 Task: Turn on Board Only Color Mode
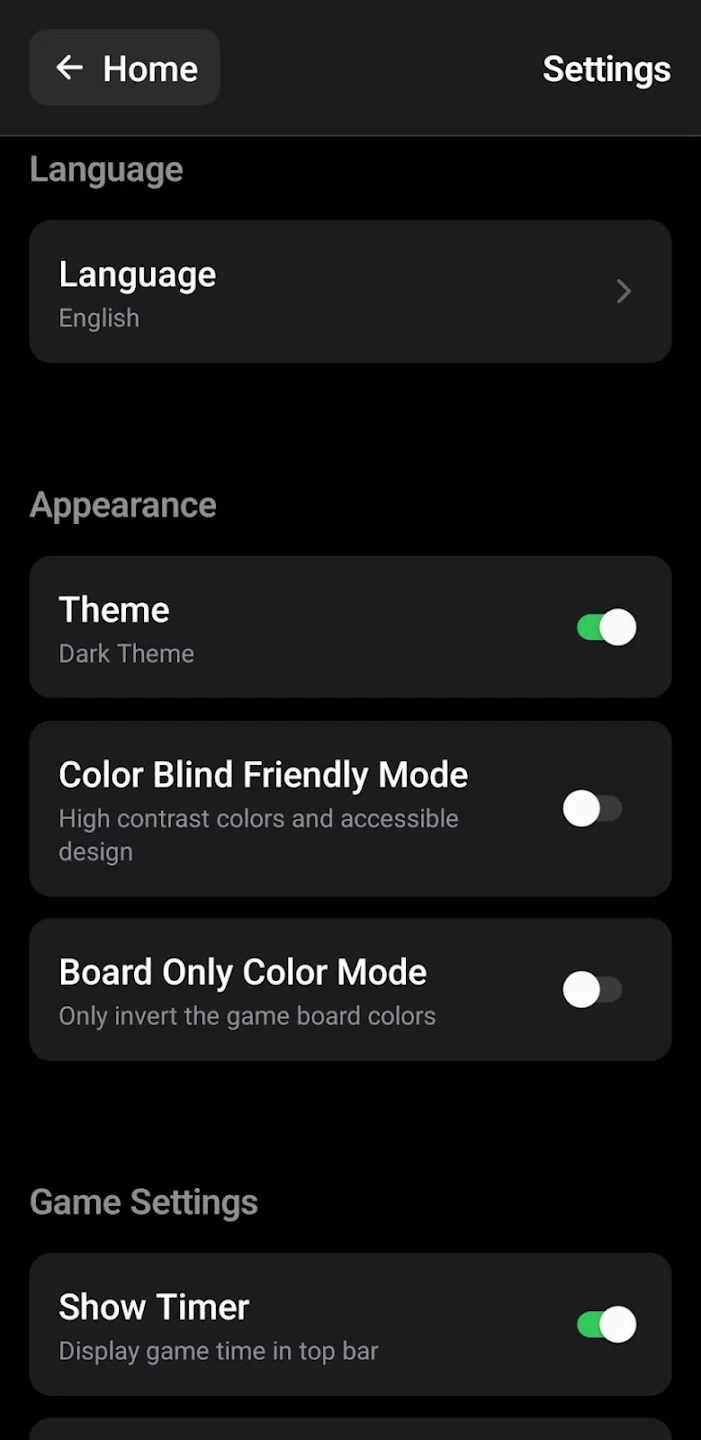[x=592, y=990]
